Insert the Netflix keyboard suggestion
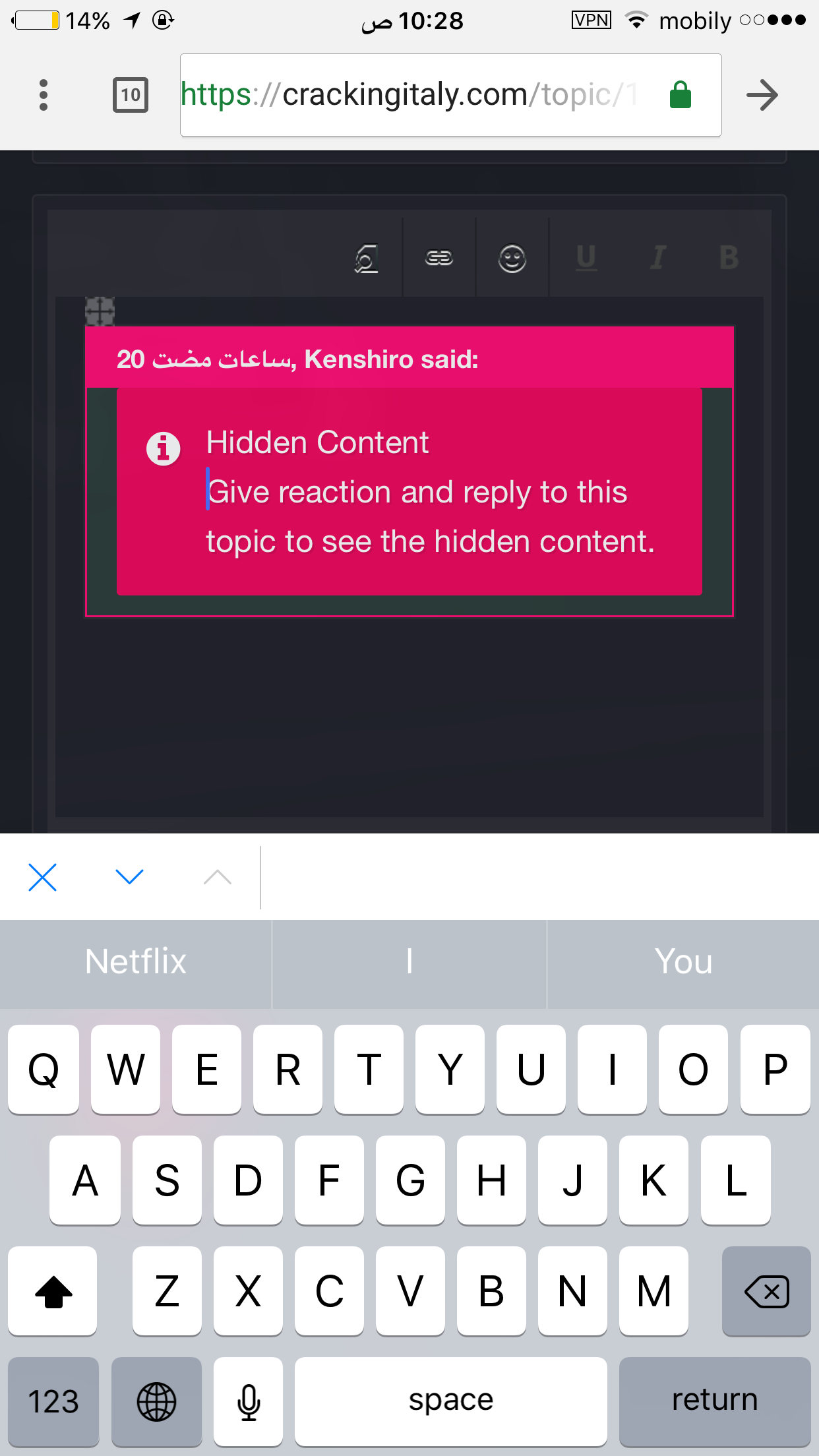Viewport: 819px width, 1456px height. [136, 961]
